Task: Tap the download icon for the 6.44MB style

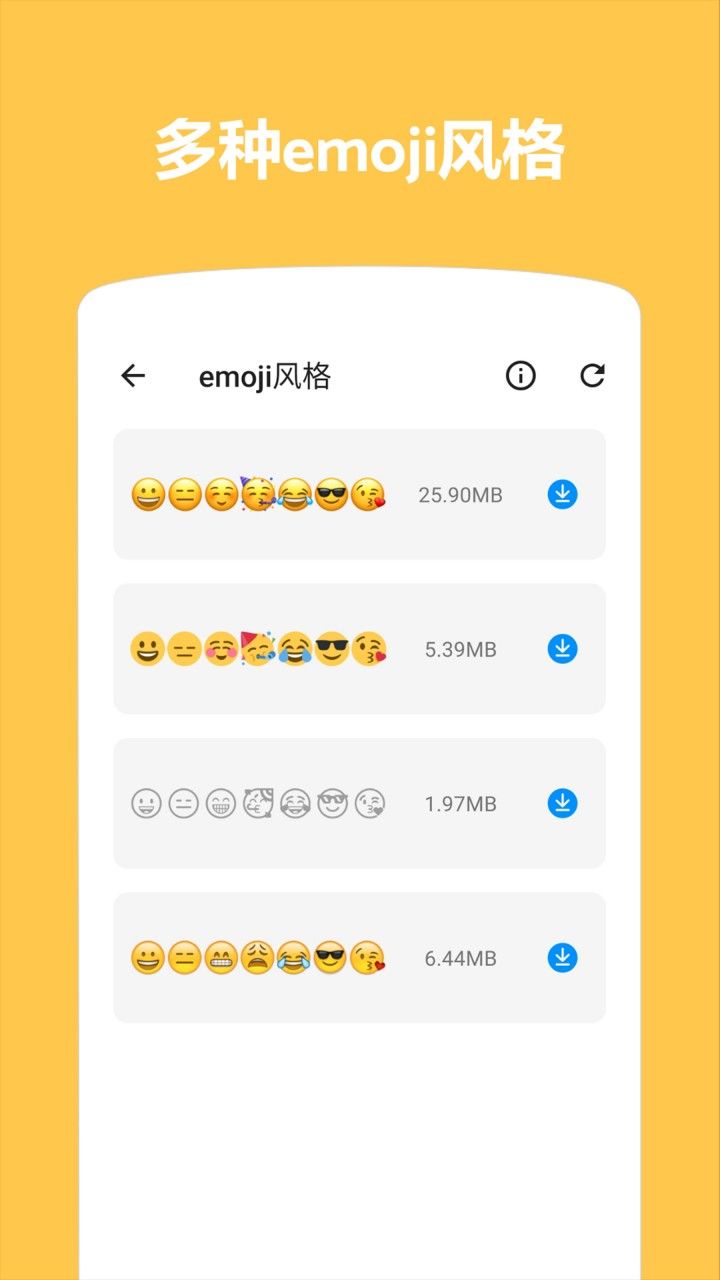Action: (563, 958)
